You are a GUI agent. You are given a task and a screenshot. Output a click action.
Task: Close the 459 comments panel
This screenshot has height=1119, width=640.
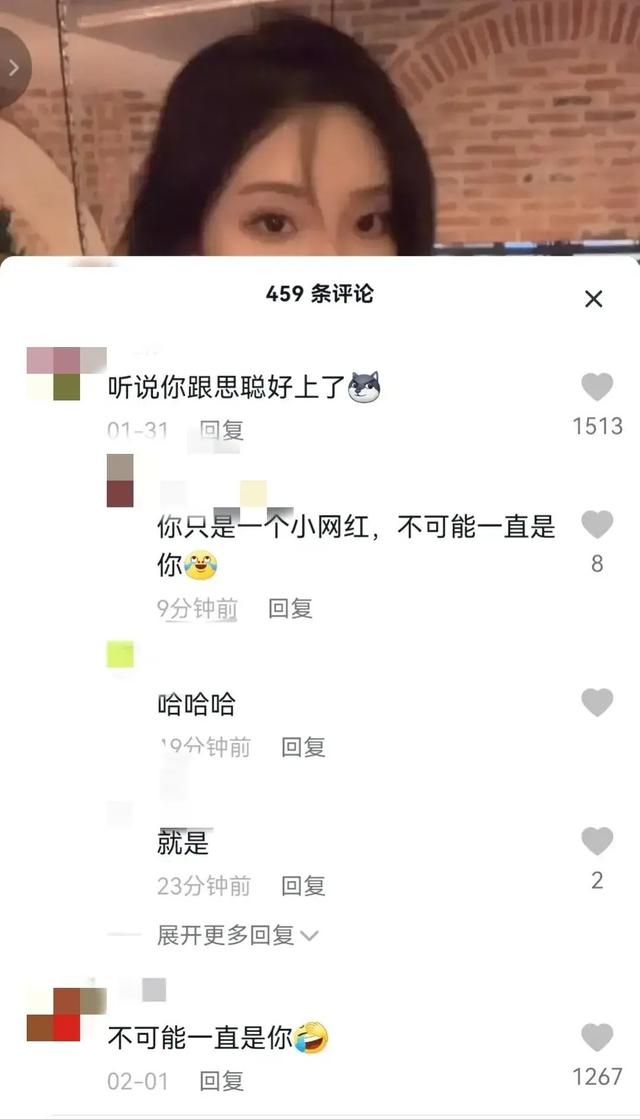(x=594, y=298)
